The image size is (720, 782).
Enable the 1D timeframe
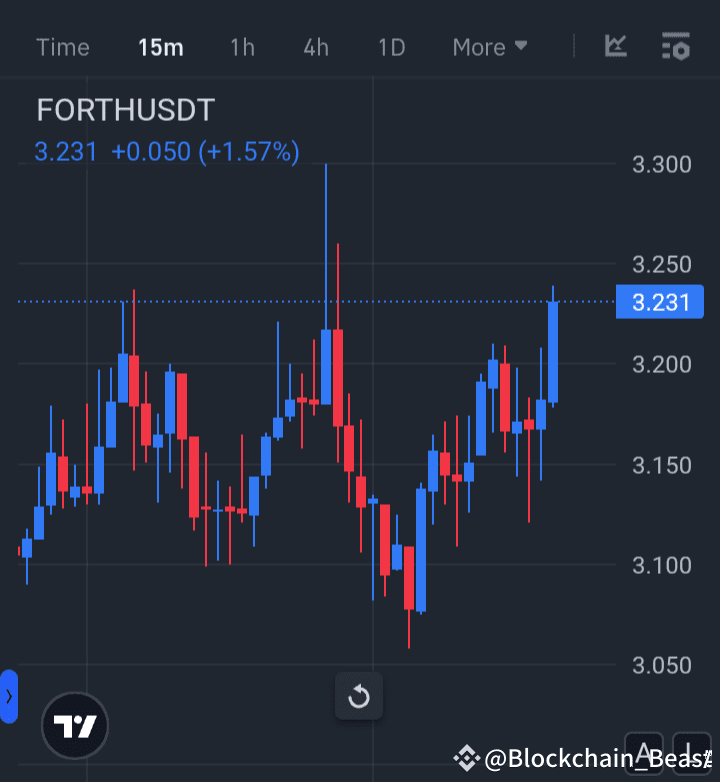pyautogui.click(x=391, y=46)
